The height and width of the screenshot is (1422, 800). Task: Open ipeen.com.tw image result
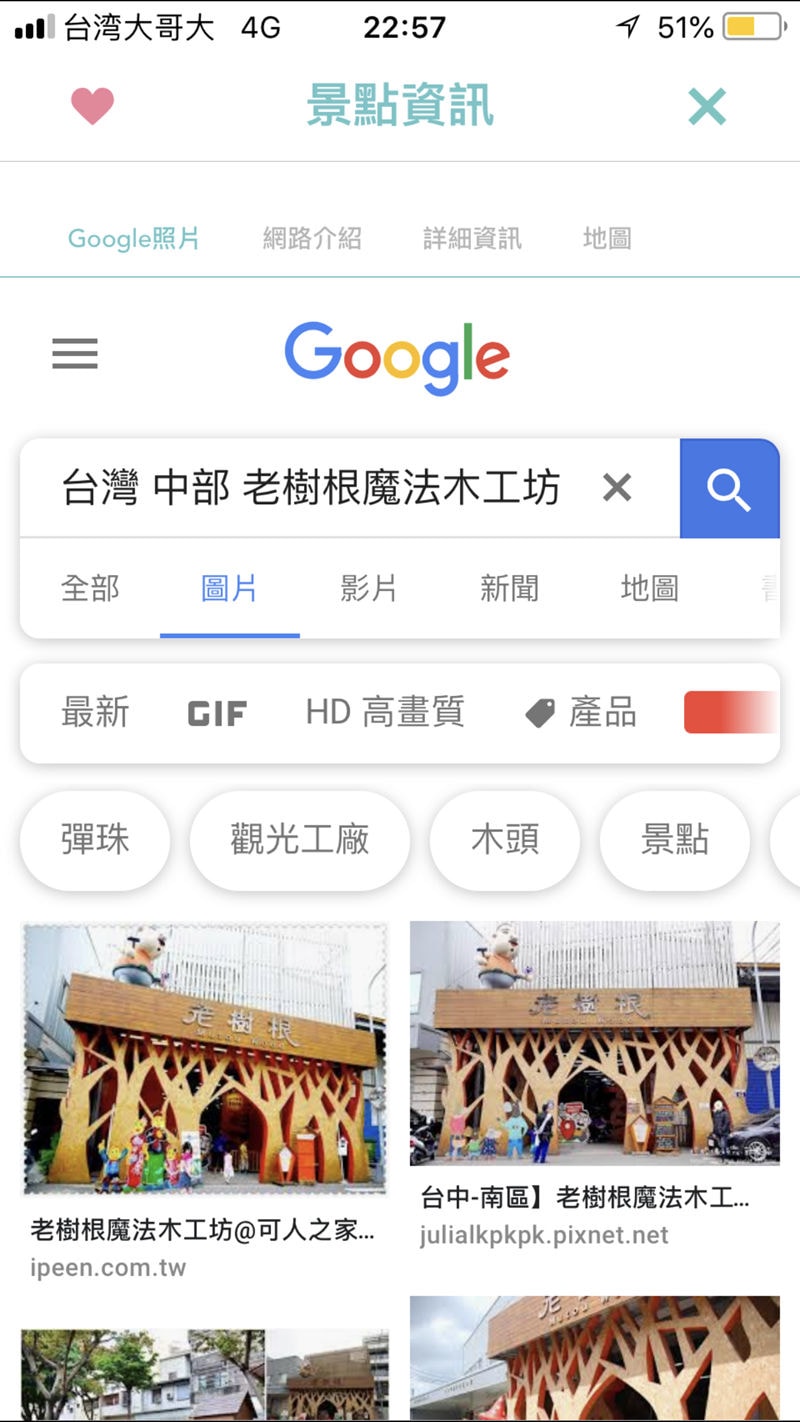coord(204,1058)
